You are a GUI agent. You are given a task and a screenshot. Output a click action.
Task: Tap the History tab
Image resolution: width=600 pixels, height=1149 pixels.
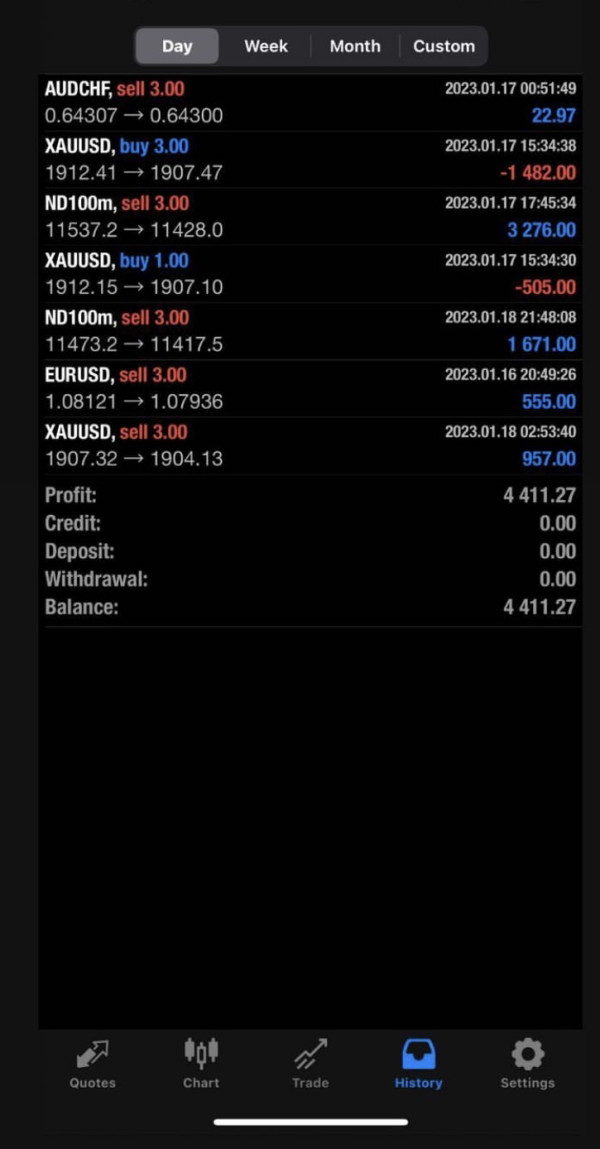418,1063
